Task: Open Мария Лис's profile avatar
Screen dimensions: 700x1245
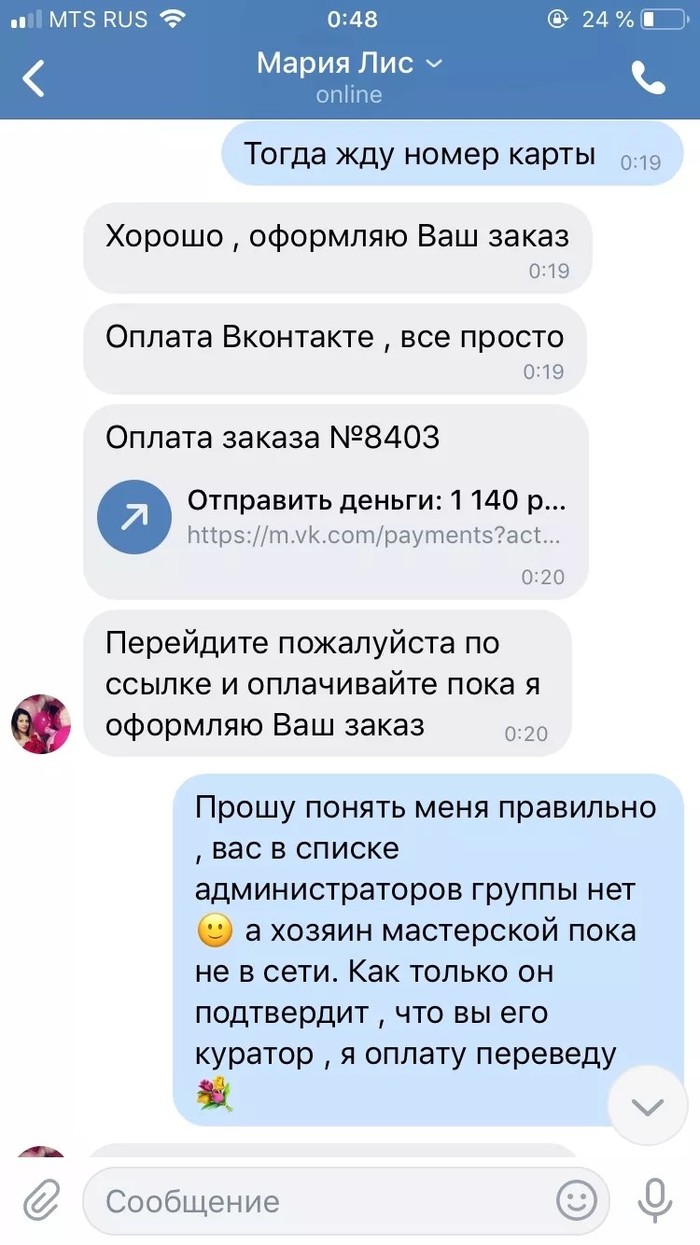Action: point(41,724)
